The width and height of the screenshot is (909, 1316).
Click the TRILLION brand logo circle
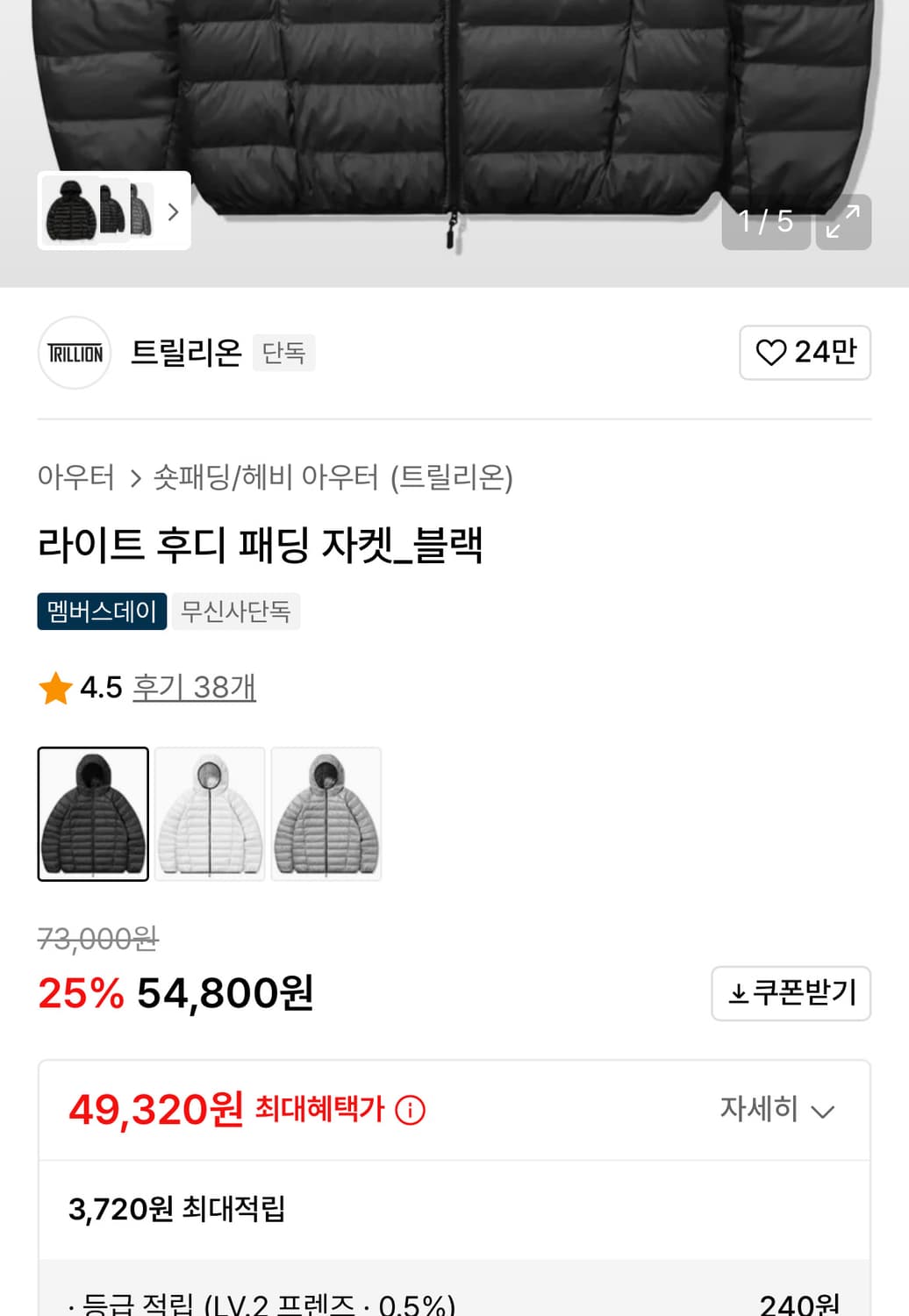(74, 353)
